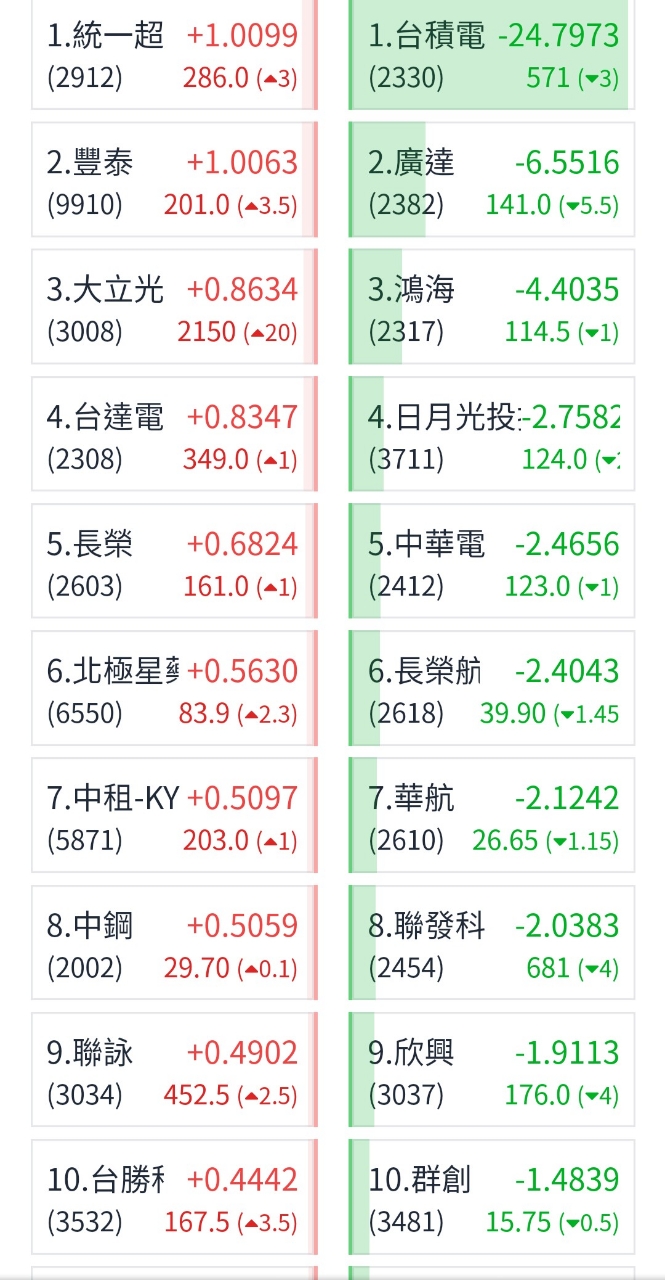This screenshot has width=665, height=1280.
Task: Tap the 台達電 (2308) card
Action: [x=174, y=434]
